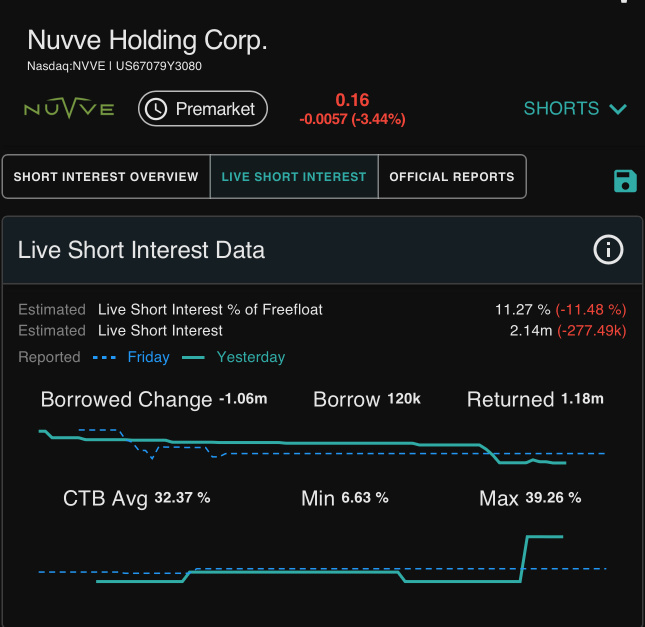The image size is (645, 627).
Task: Select the Live Short Interest tab
Action: tap(294, 177)
